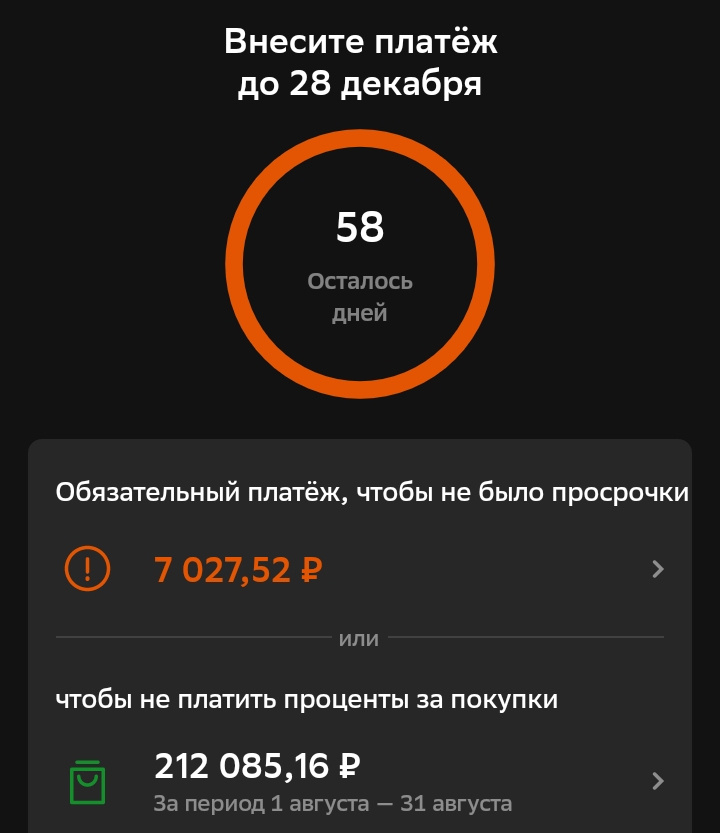Tap 'Обязательный платёж, чтобы не было просрочки' text
The width and height of the screenshot is (720, 833).
372,490
